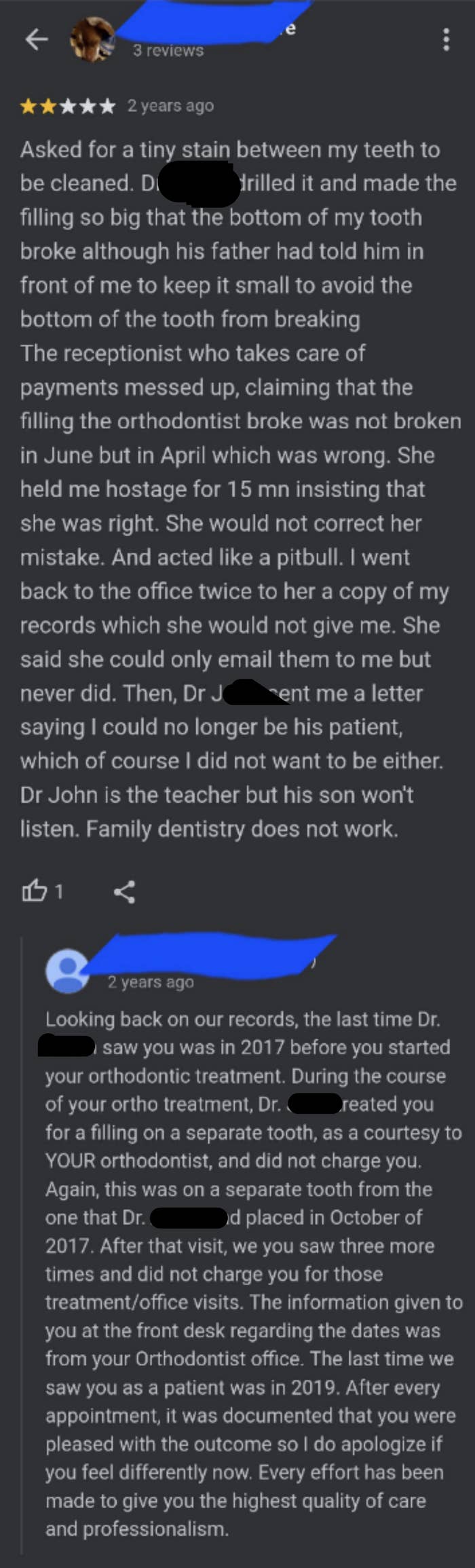
Task: Mark the review as helpful
Action: pos(35,890)
